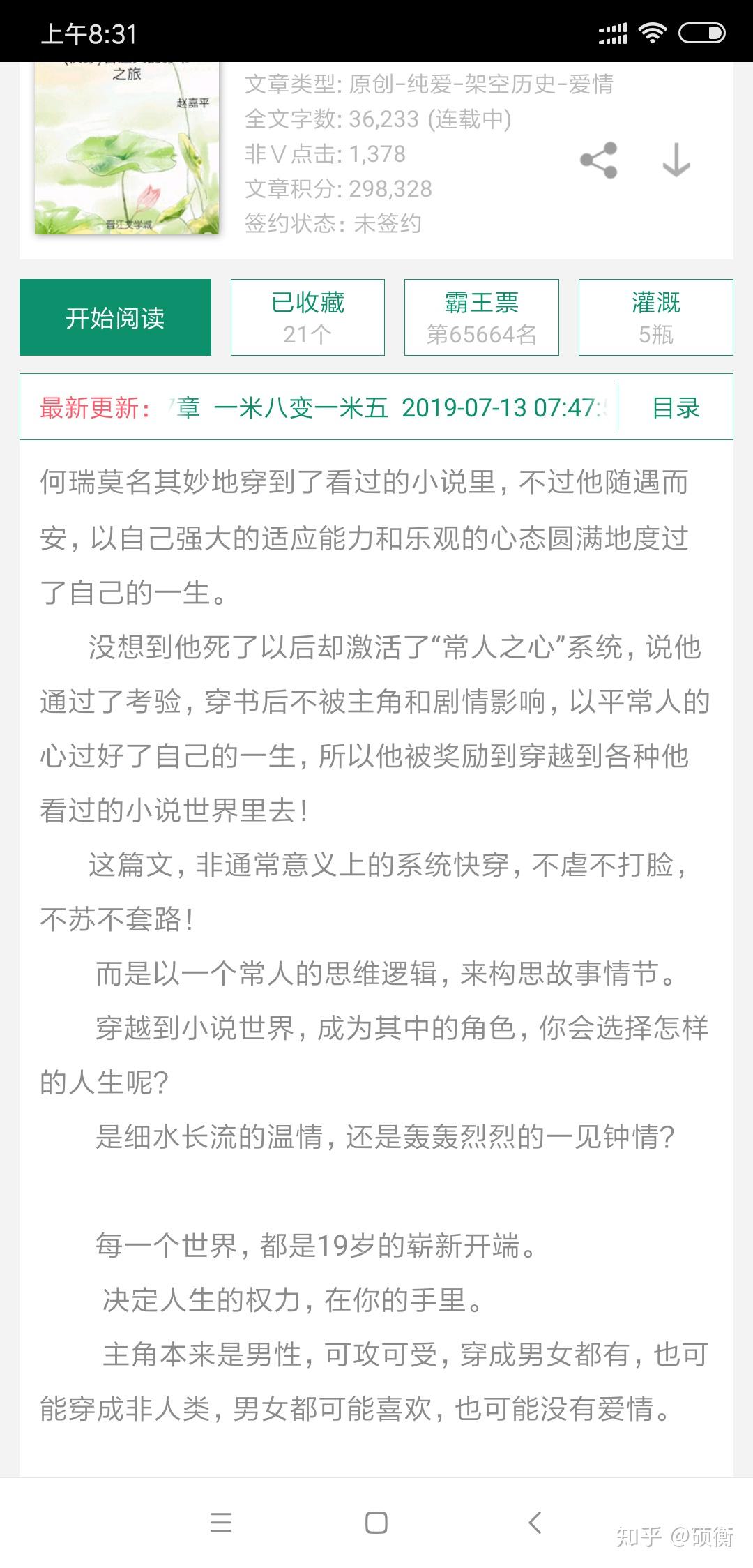Open the 已收藏 bookmark button
Image resolution: width=753 pixels, height=1568 pixels.
(307, 317)
